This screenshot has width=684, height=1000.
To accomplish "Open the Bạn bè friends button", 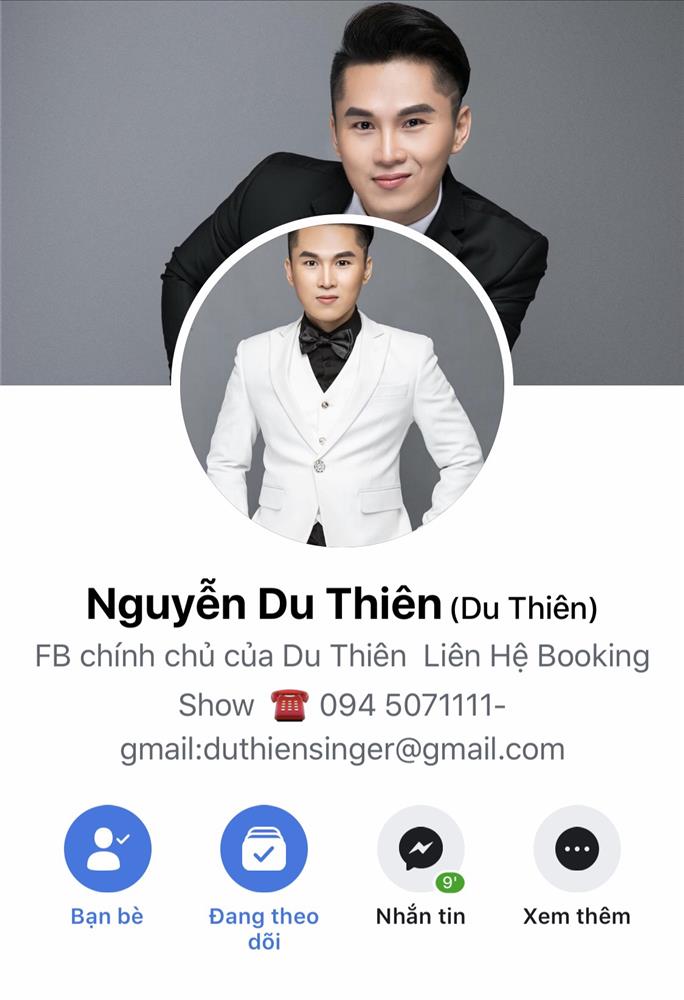I will (x=107, y=850).
